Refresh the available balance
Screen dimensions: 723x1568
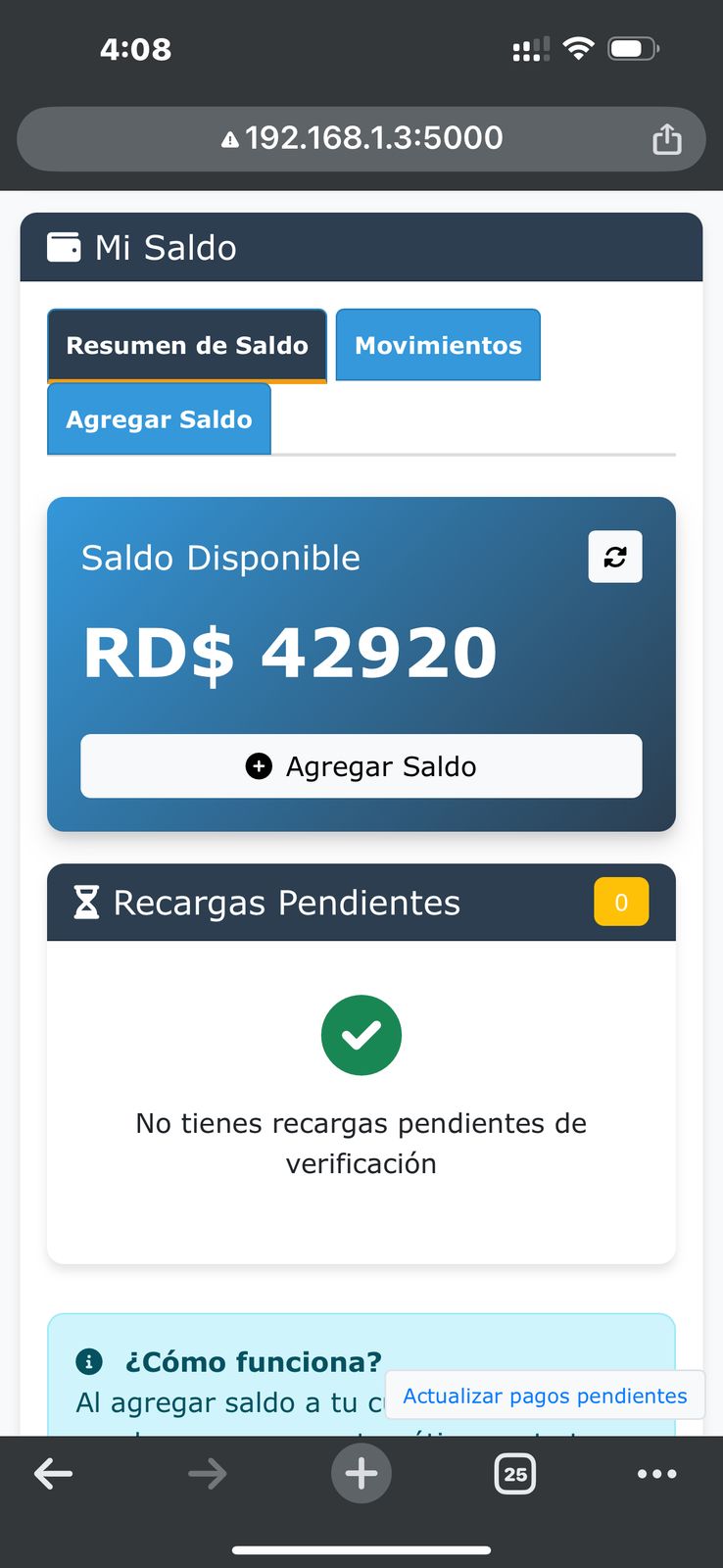614,557
